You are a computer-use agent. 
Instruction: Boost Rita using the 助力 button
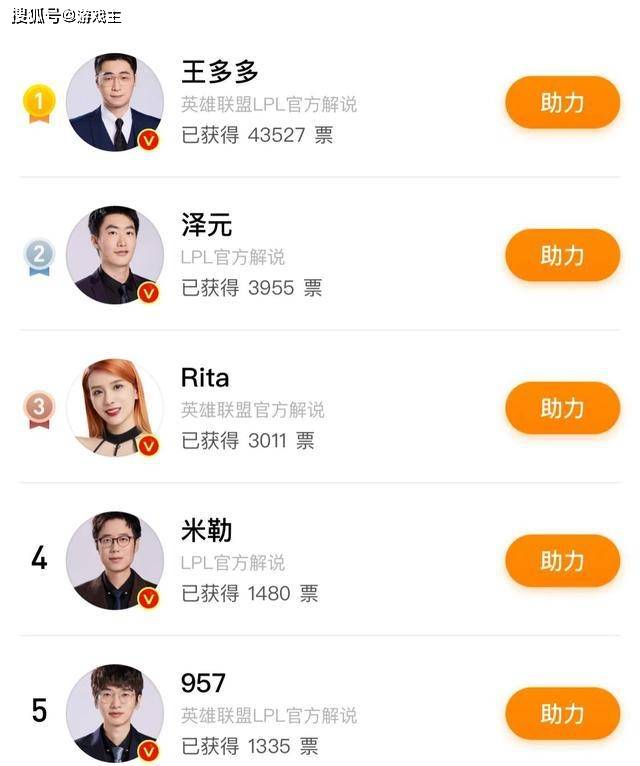point(562,408)
